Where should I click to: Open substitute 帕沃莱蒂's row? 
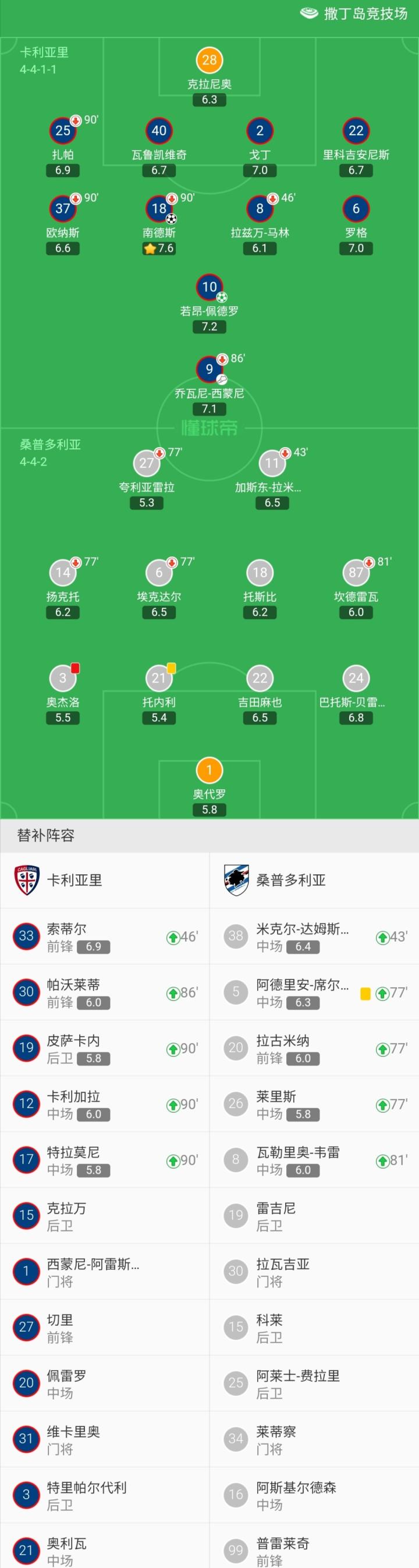coord(105,993)
